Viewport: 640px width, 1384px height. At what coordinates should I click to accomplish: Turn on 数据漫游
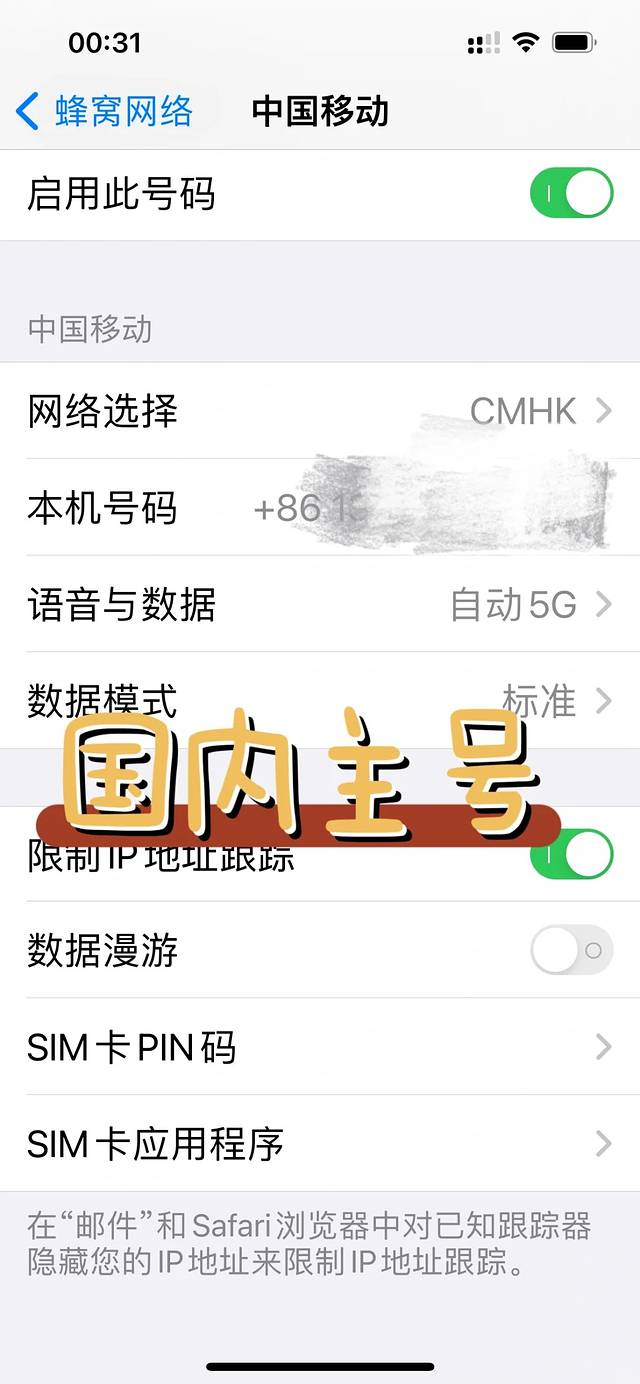pos(571,950)
